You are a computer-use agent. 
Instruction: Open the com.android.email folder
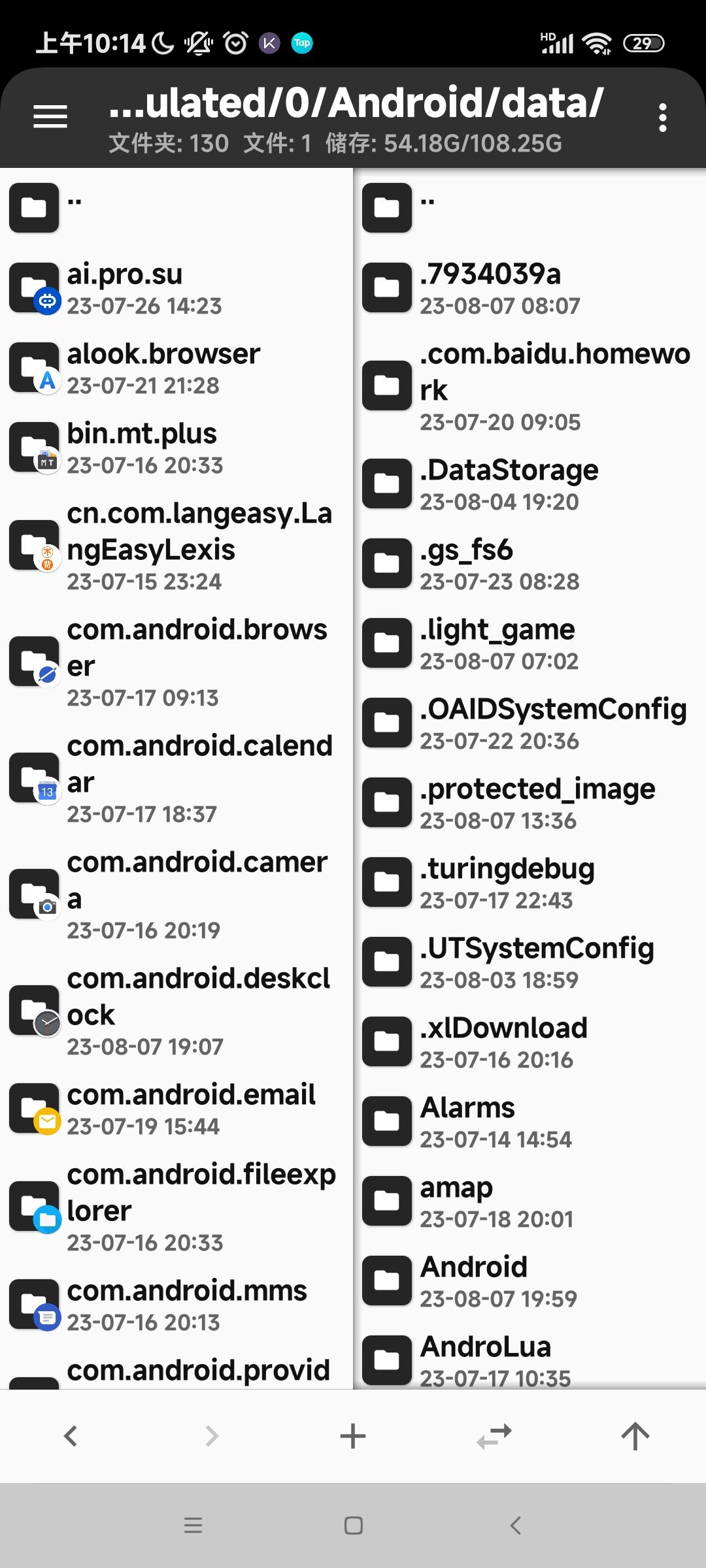pyautogui.click(x=176, y=1109)
